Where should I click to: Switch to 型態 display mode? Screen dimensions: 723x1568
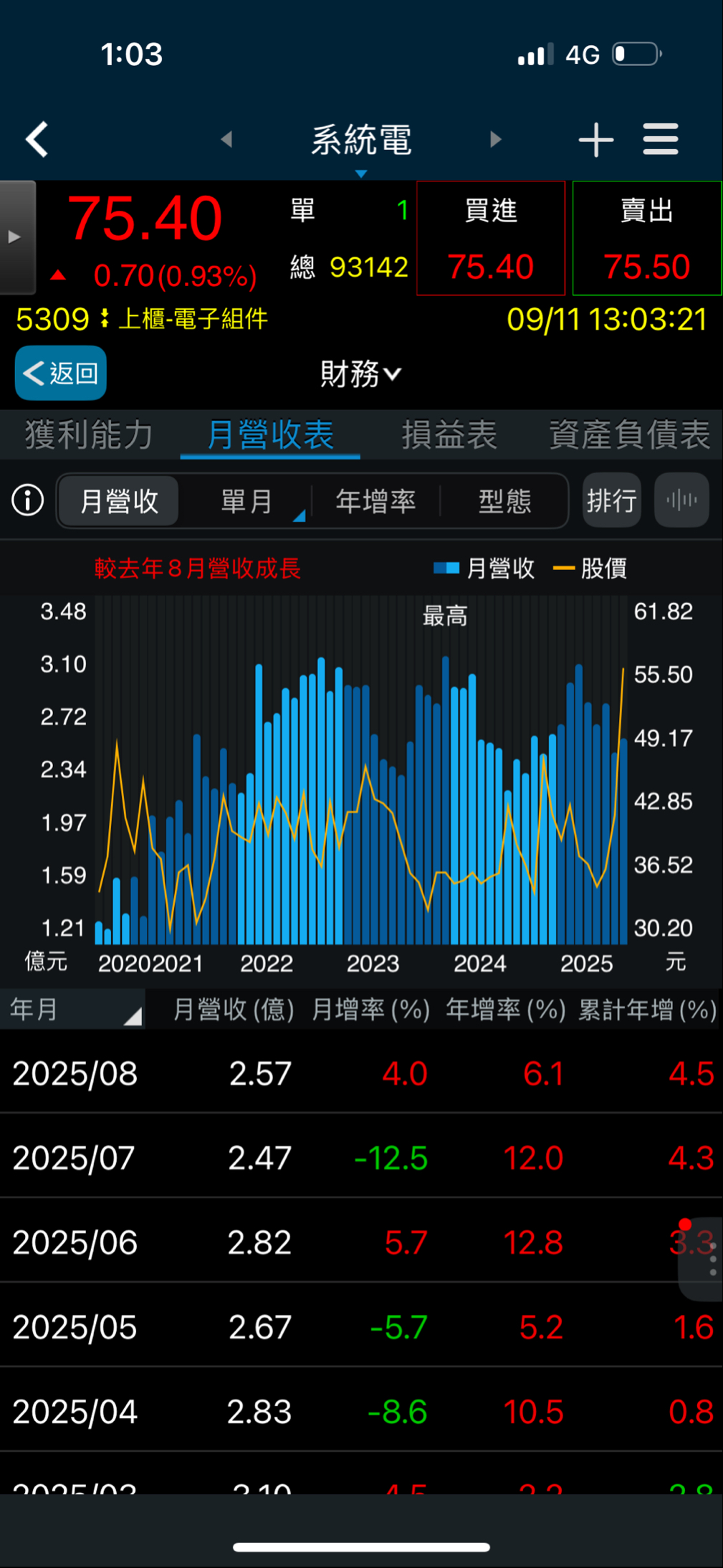tap(505, 501)
